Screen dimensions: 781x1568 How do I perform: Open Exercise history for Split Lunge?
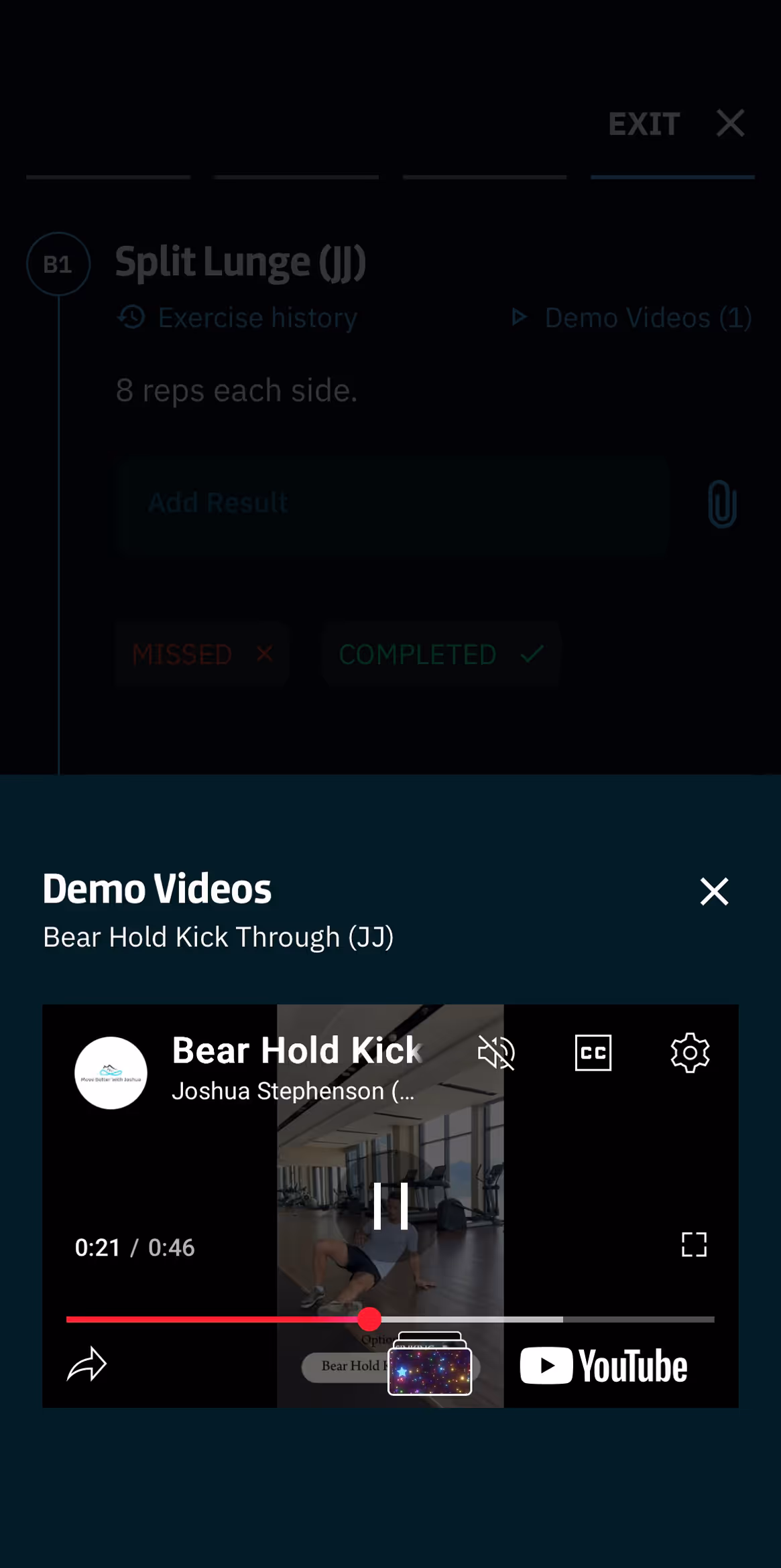237,317
